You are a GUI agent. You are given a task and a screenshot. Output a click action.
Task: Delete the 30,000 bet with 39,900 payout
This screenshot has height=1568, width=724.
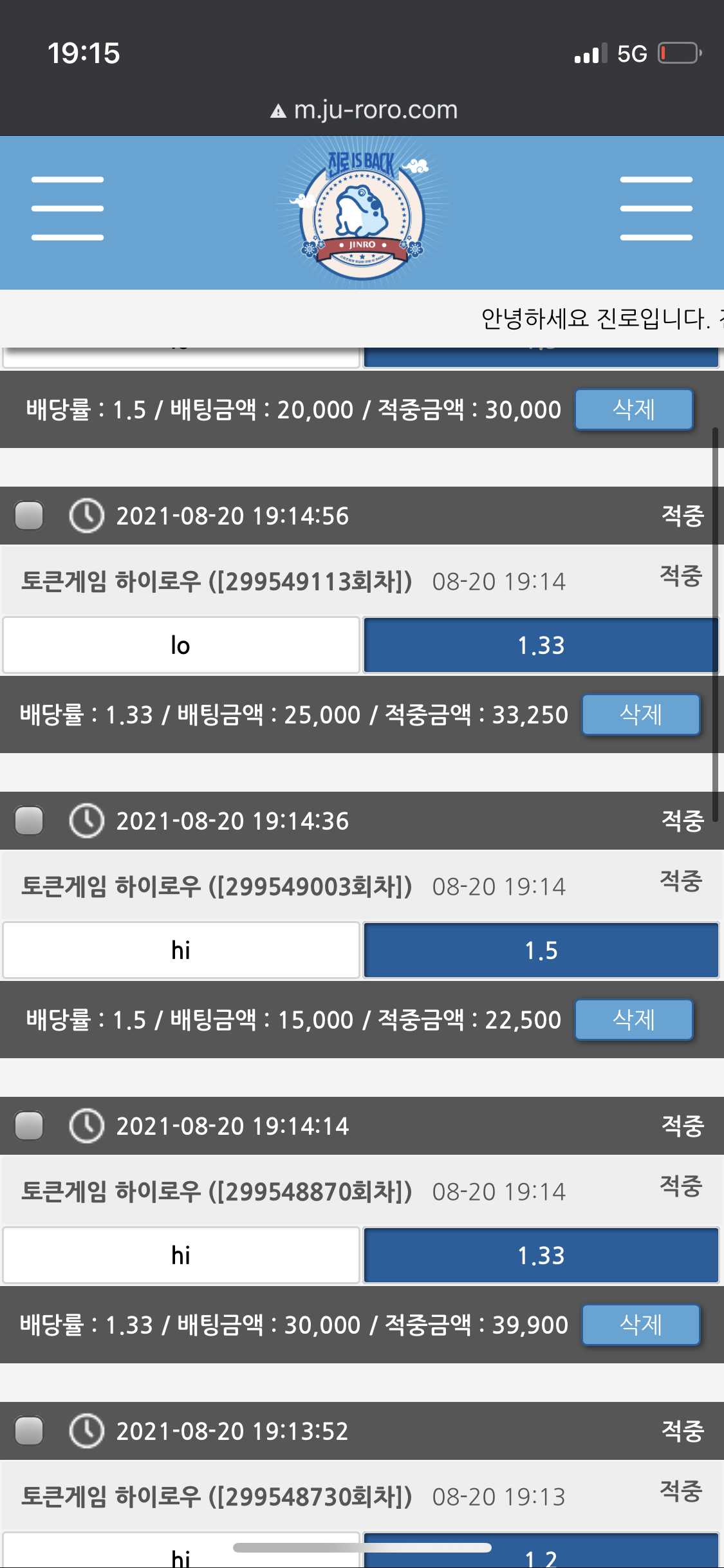[641, 1325]
